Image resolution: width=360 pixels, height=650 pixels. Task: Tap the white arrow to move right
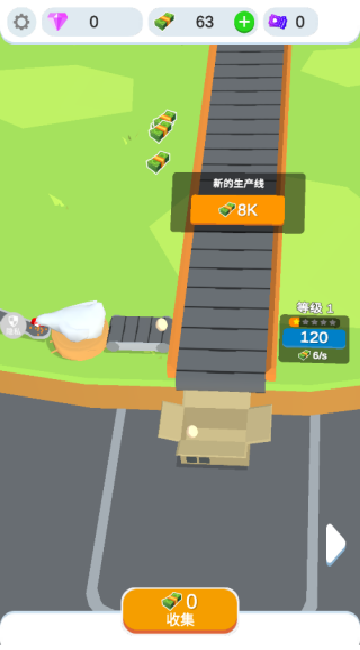click(335, 544)
